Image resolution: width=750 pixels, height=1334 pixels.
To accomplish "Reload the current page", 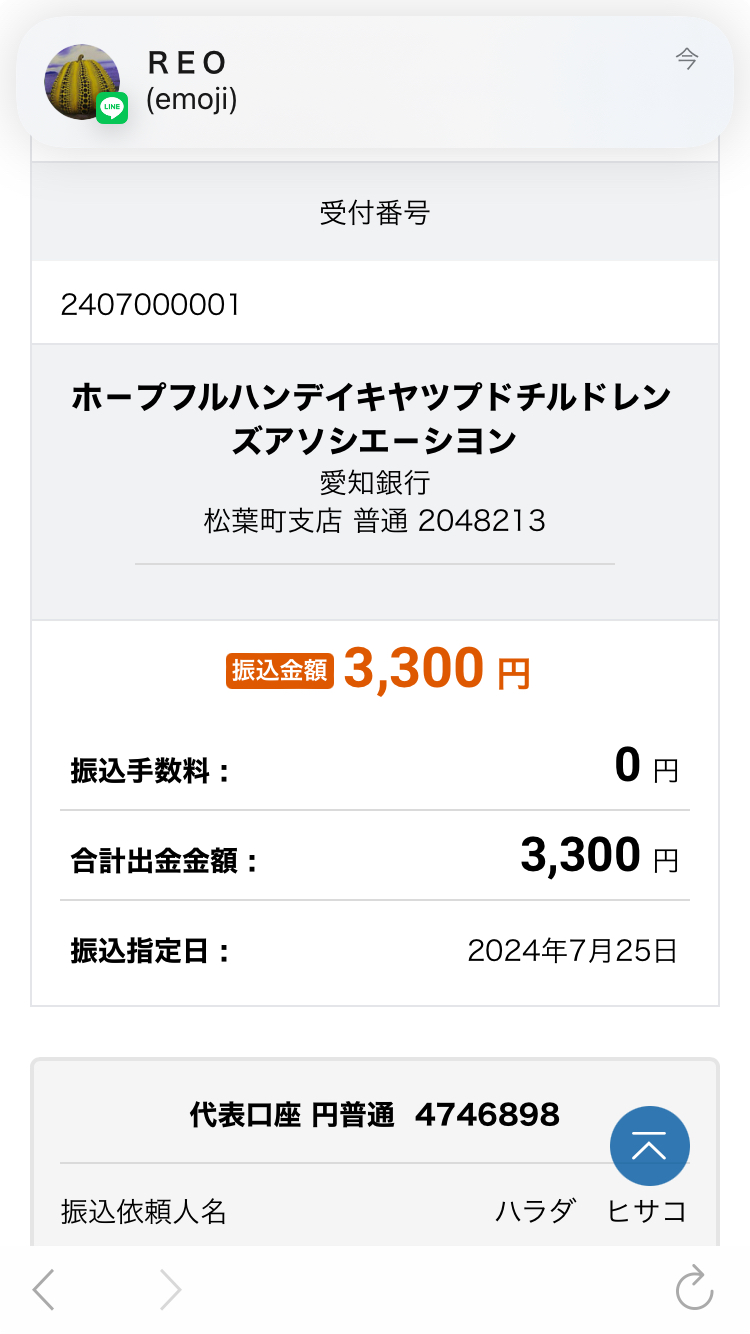I will click(x=694, y=1288).
